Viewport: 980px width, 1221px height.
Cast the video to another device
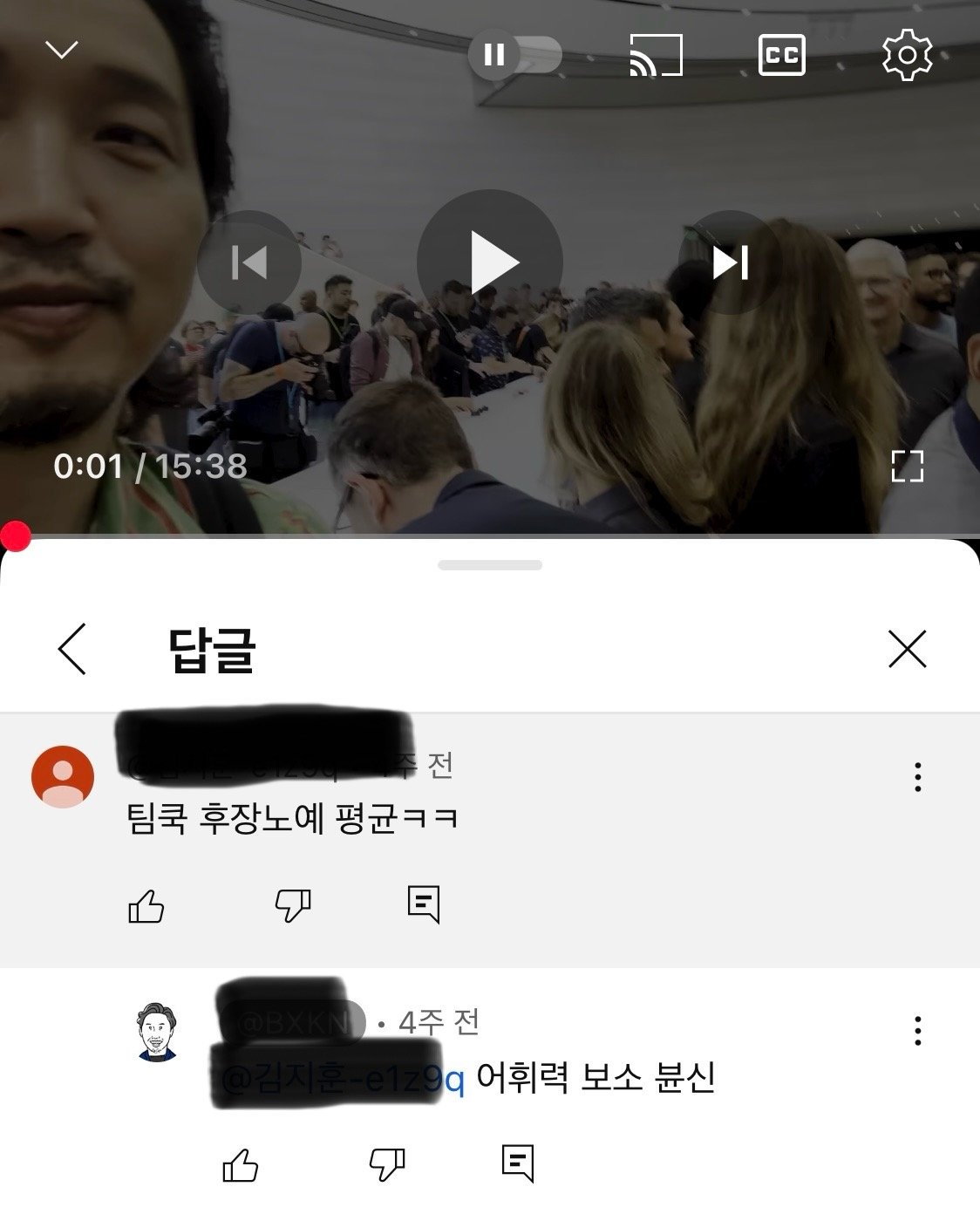656,56
